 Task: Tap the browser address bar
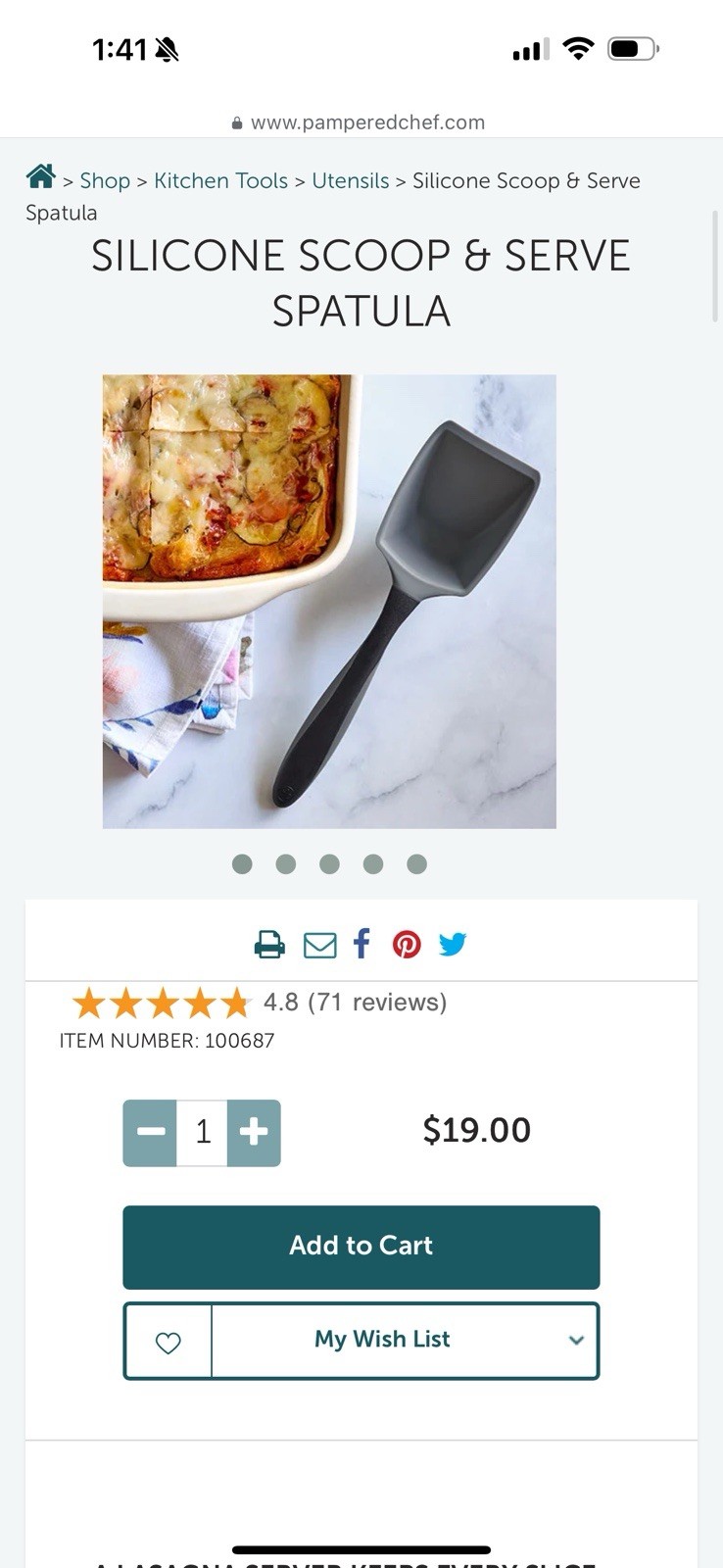pos(361,122)
